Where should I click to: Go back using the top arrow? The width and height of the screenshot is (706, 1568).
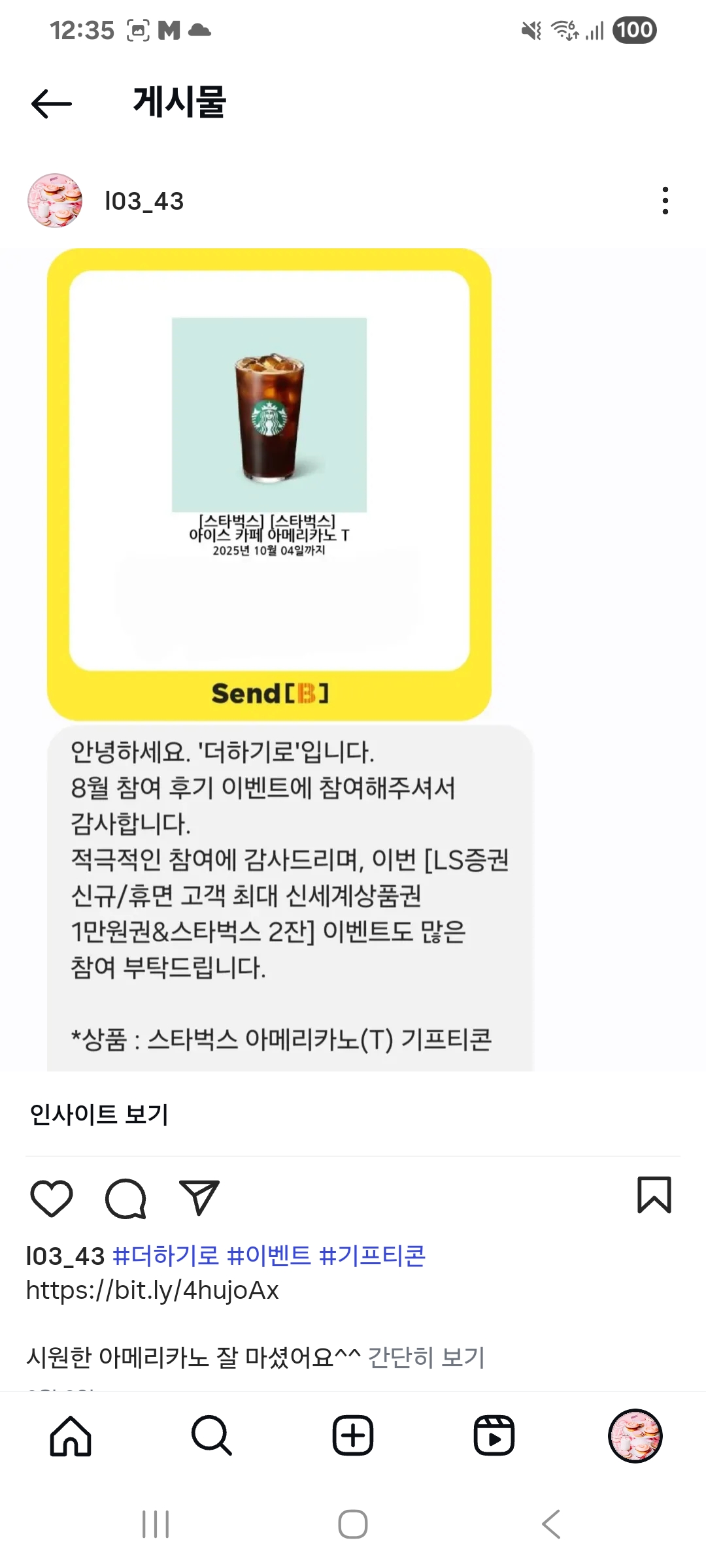tap(52, 103)
